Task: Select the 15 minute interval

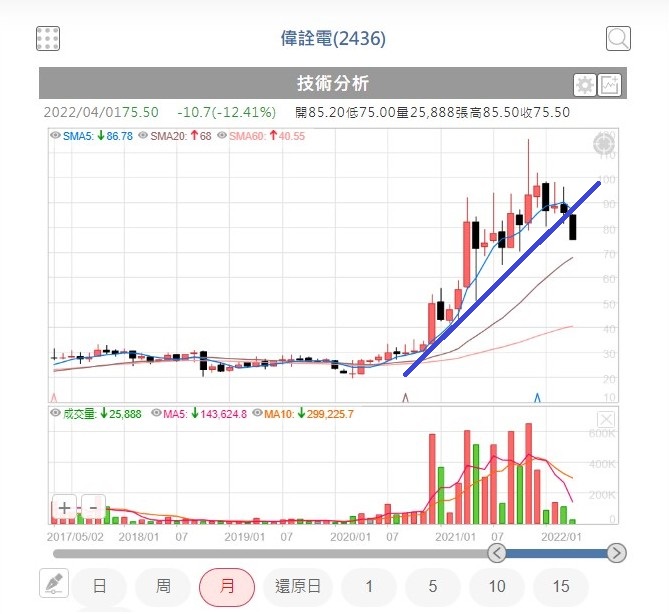Action: pos(561,586)
